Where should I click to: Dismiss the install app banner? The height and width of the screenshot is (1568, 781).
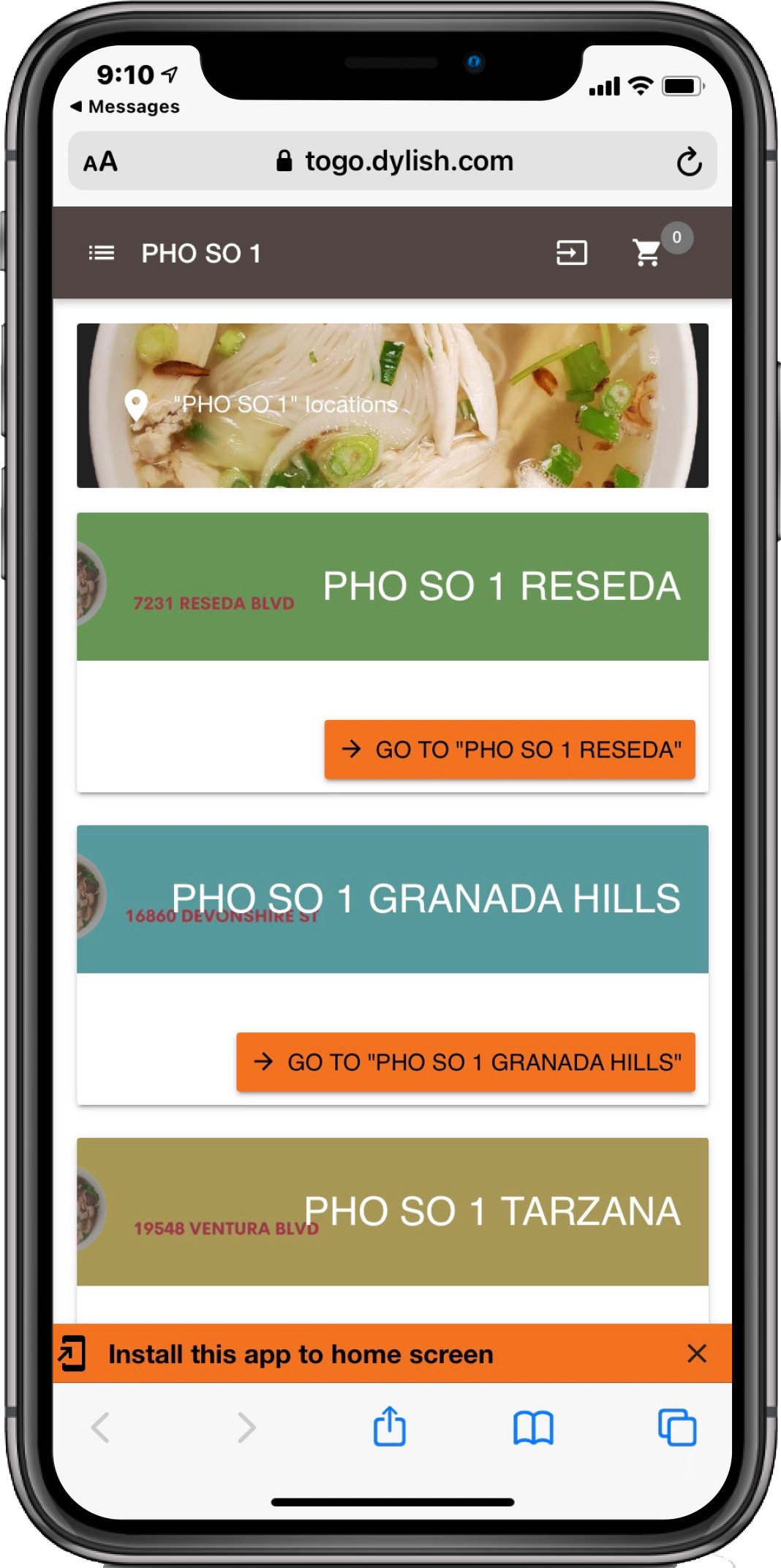(696, 1354)
